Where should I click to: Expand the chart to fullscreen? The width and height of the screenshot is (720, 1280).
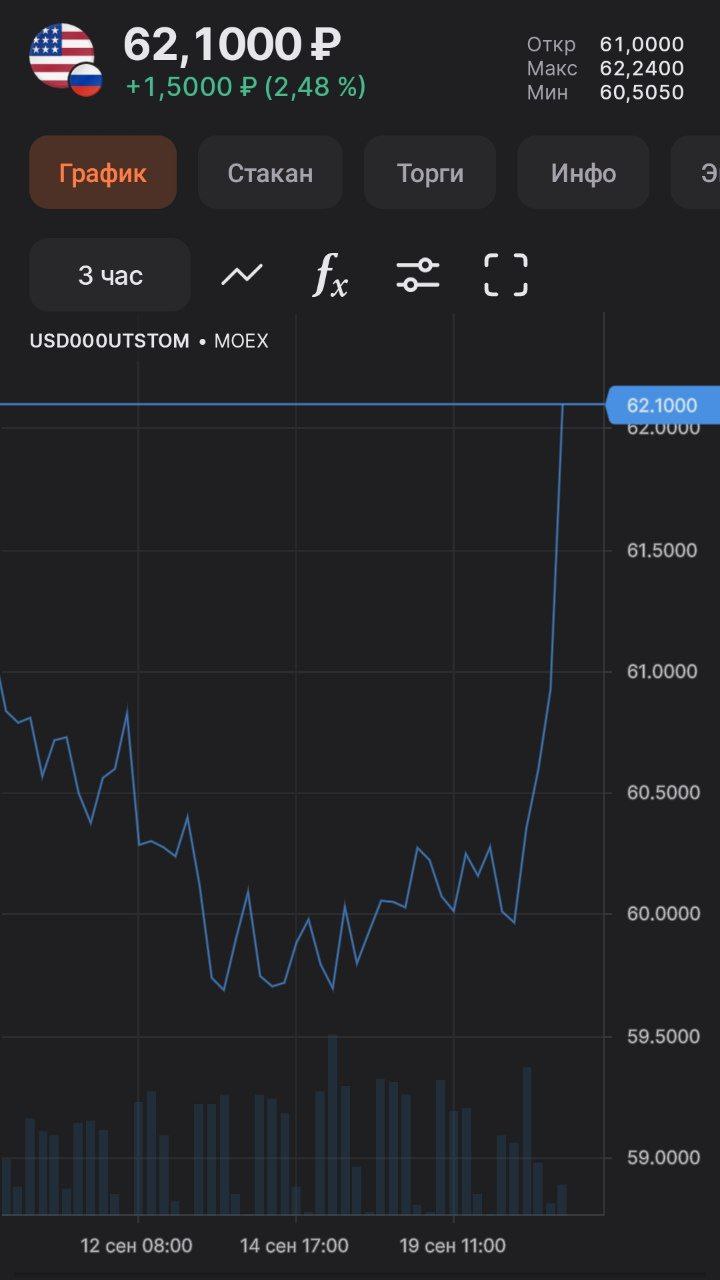(506, 275)
